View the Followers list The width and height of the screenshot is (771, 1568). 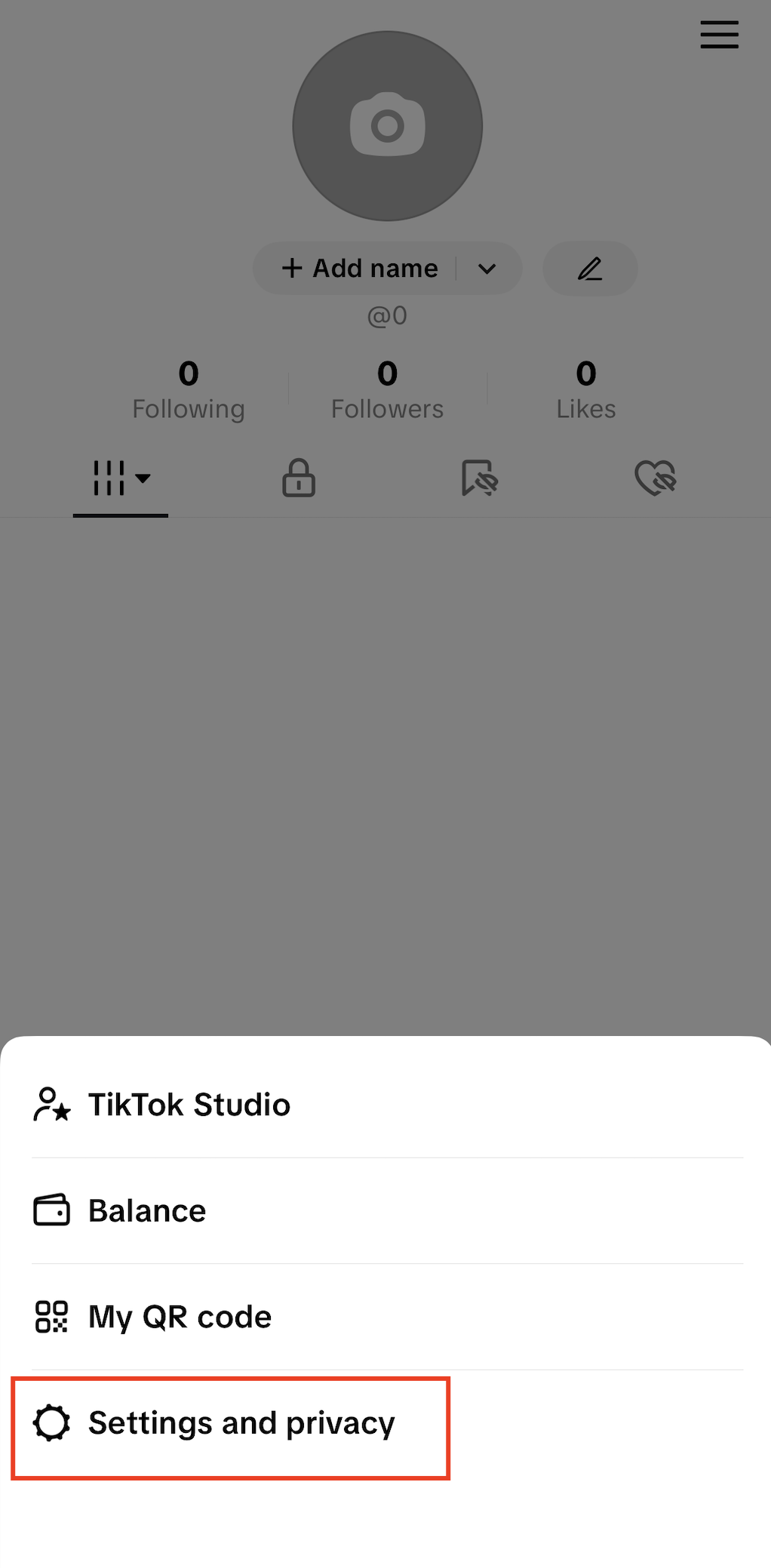(x=388, y=390)
